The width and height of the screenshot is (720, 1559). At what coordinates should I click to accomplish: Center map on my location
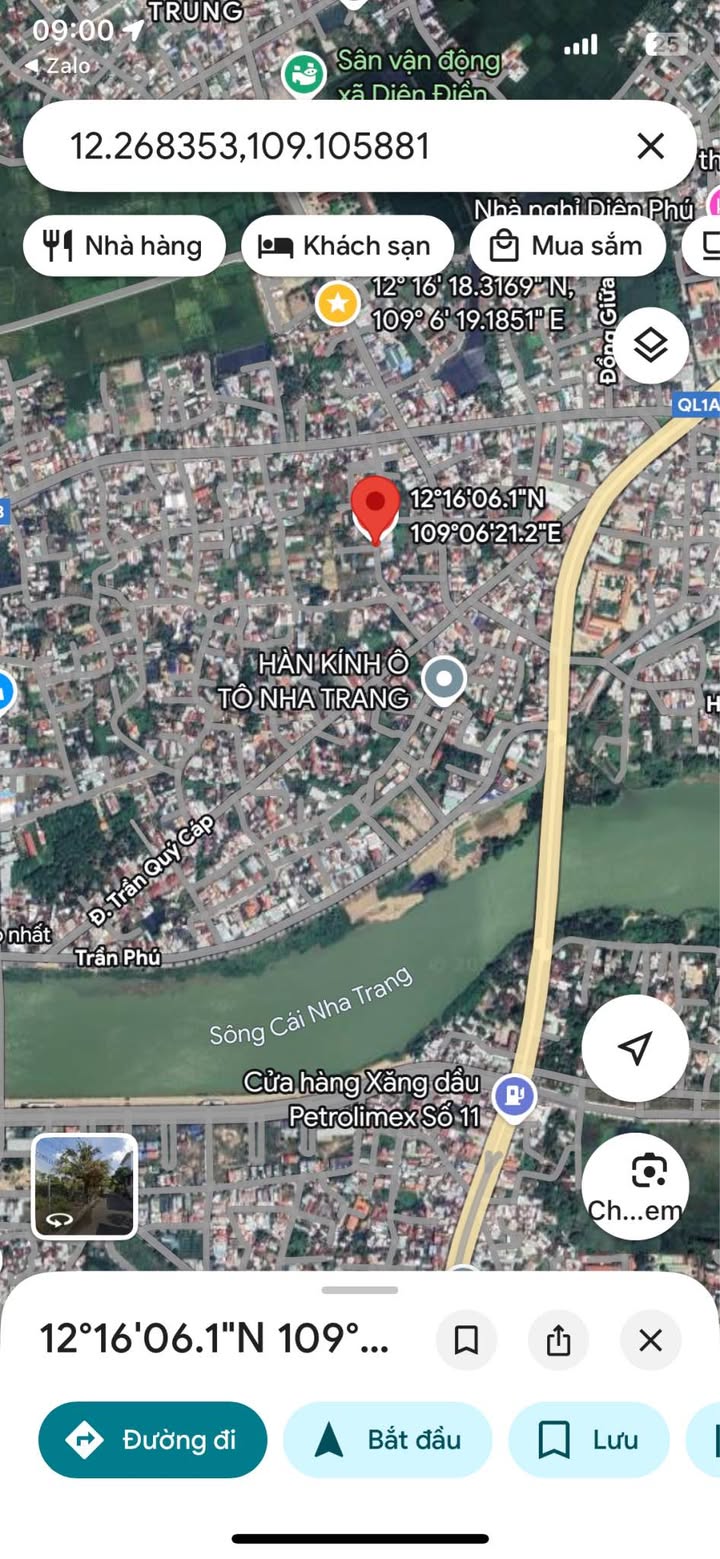click(x=635, y=1048)
